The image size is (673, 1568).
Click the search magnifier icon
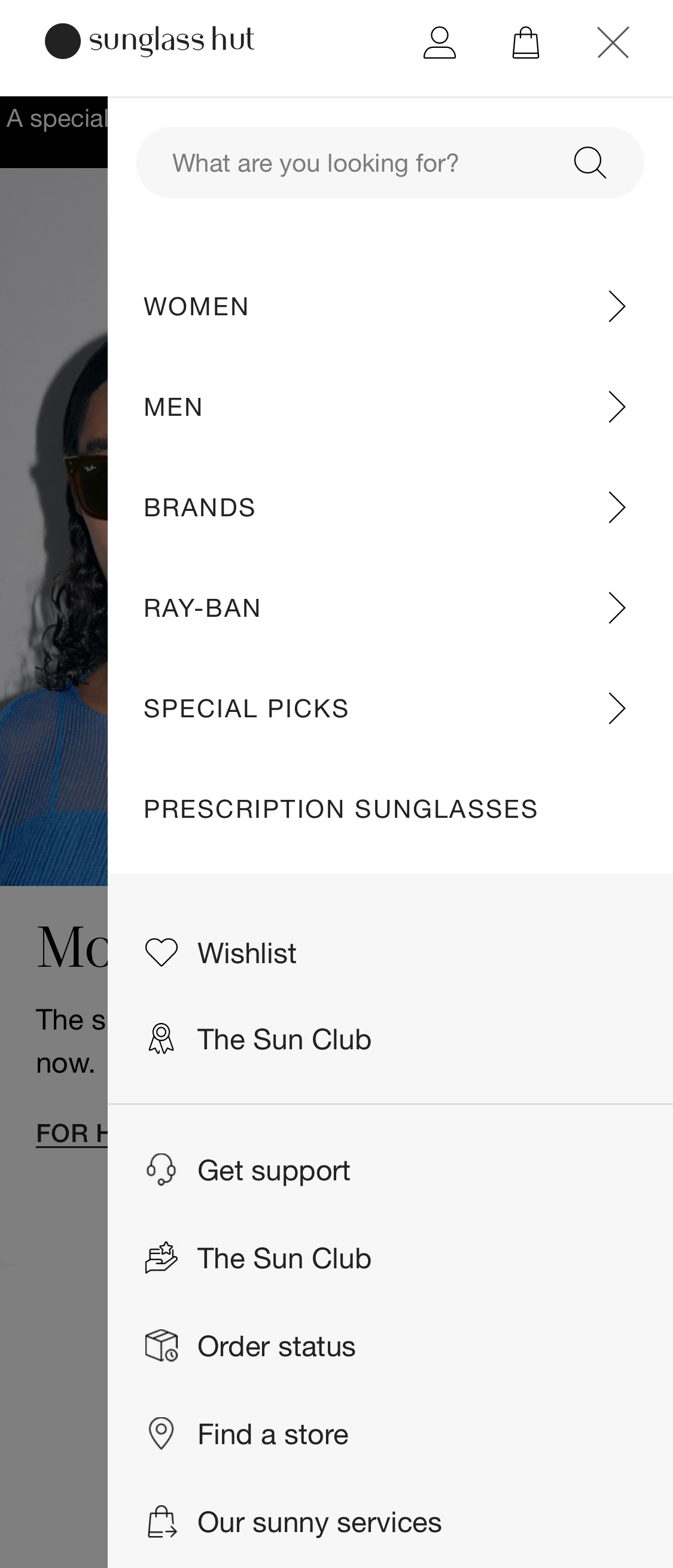pyautogui.click(x=589, y=162)
